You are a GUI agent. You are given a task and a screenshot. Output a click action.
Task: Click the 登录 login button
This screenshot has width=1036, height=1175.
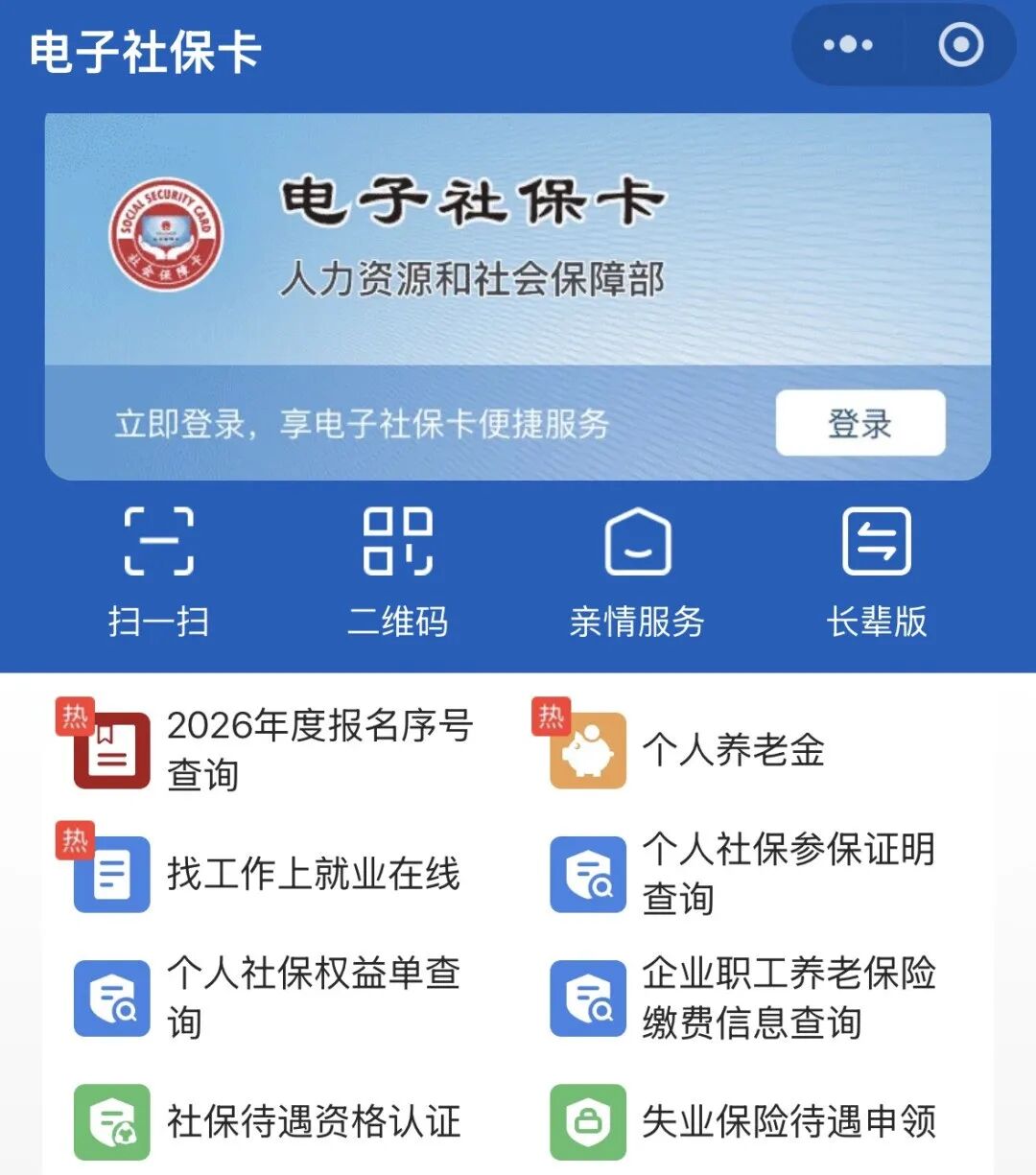[859, 422]
